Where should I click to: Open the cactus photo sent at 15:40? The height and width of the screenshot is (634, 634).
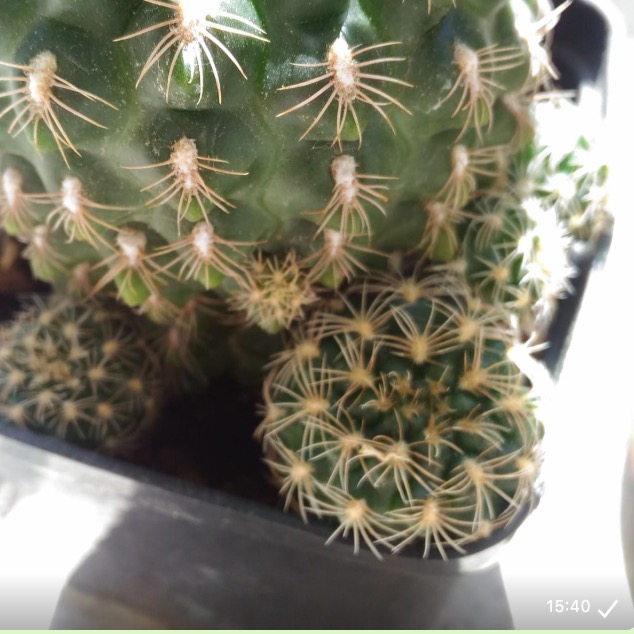(317, 300)
